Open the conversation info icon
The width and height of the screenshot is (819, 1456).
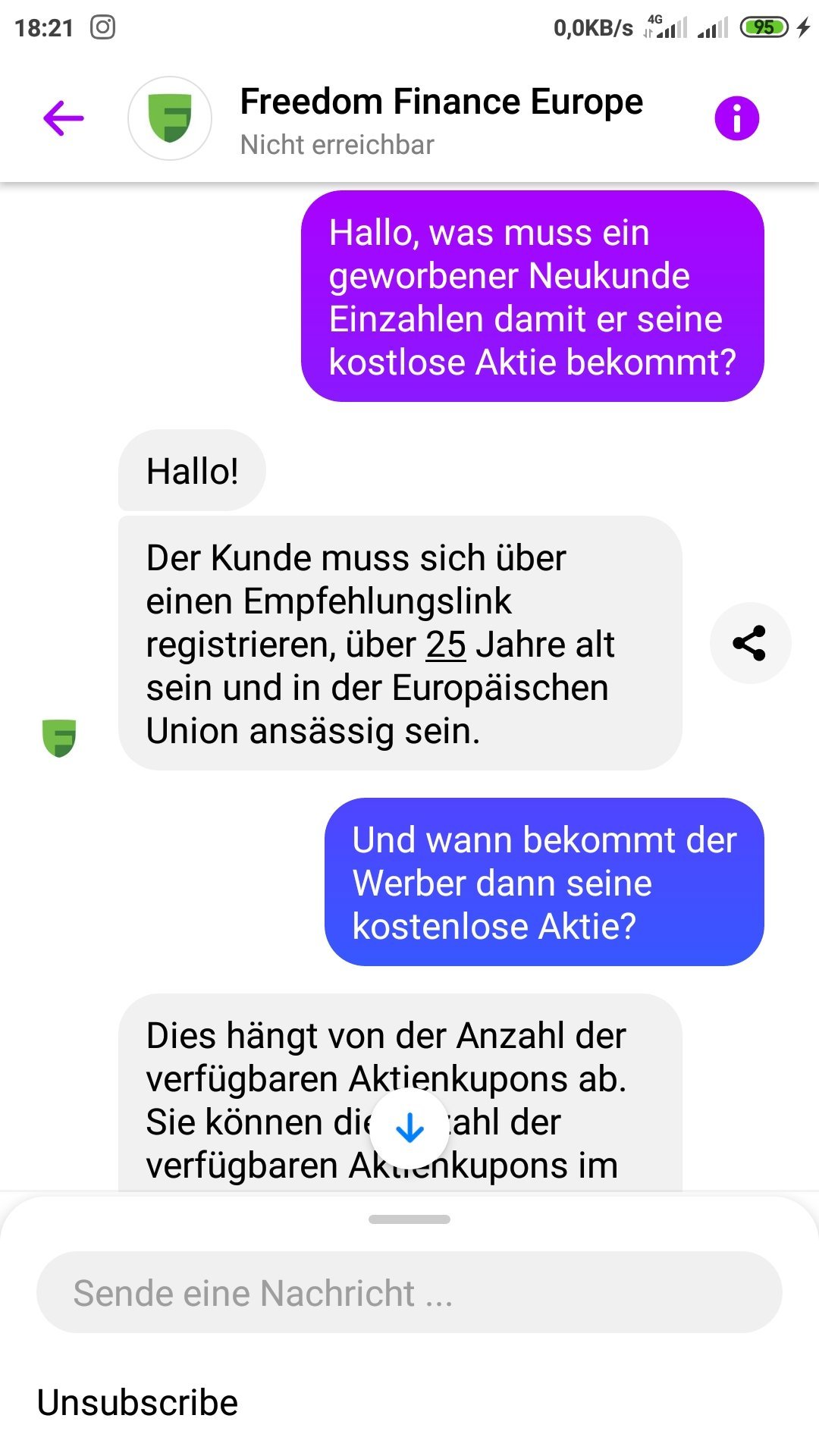(736, 118)
